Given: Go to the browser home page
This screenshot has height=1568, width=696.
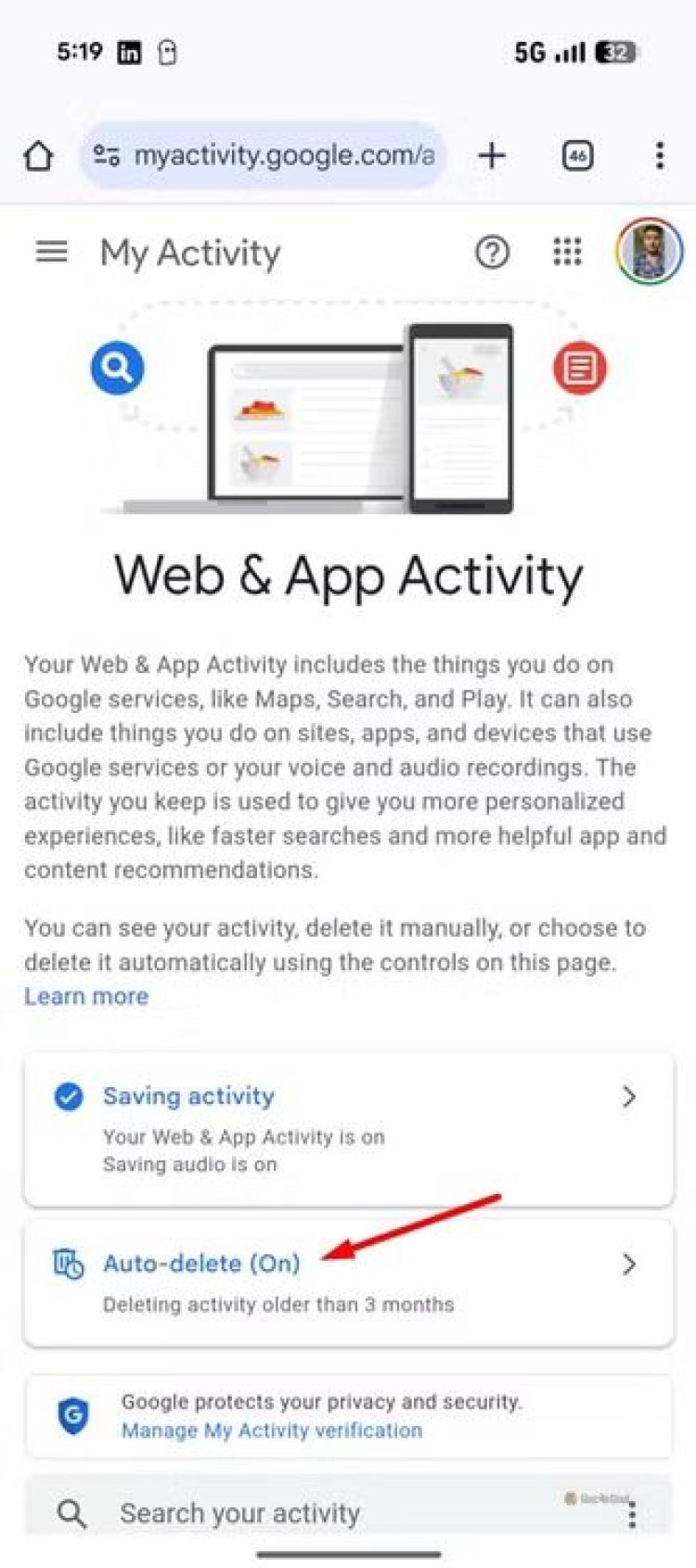Looking at the screenshot, I should click(38, 156).
